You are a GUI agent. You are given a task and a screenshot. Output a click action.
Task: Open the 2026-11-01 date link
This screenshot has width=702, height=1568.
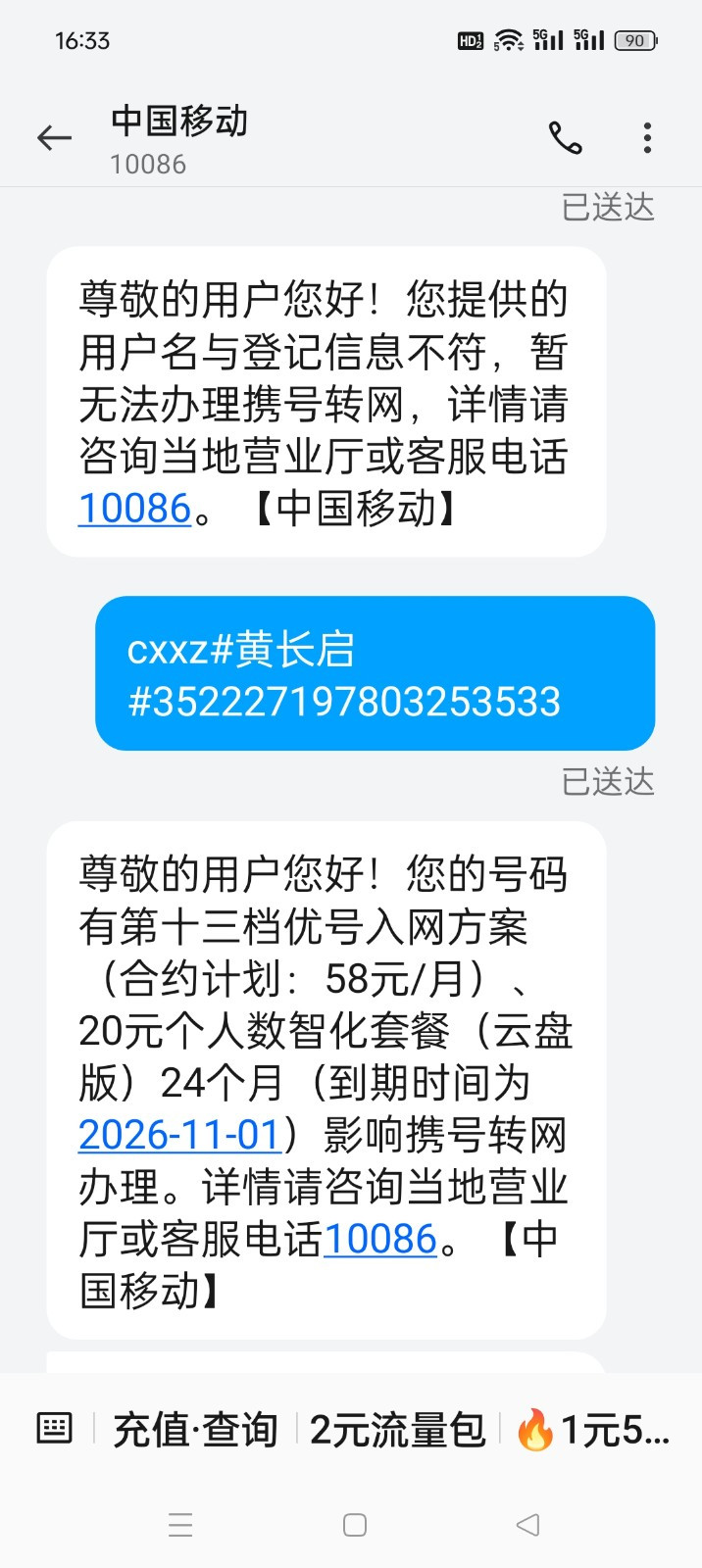[180, 1135]
